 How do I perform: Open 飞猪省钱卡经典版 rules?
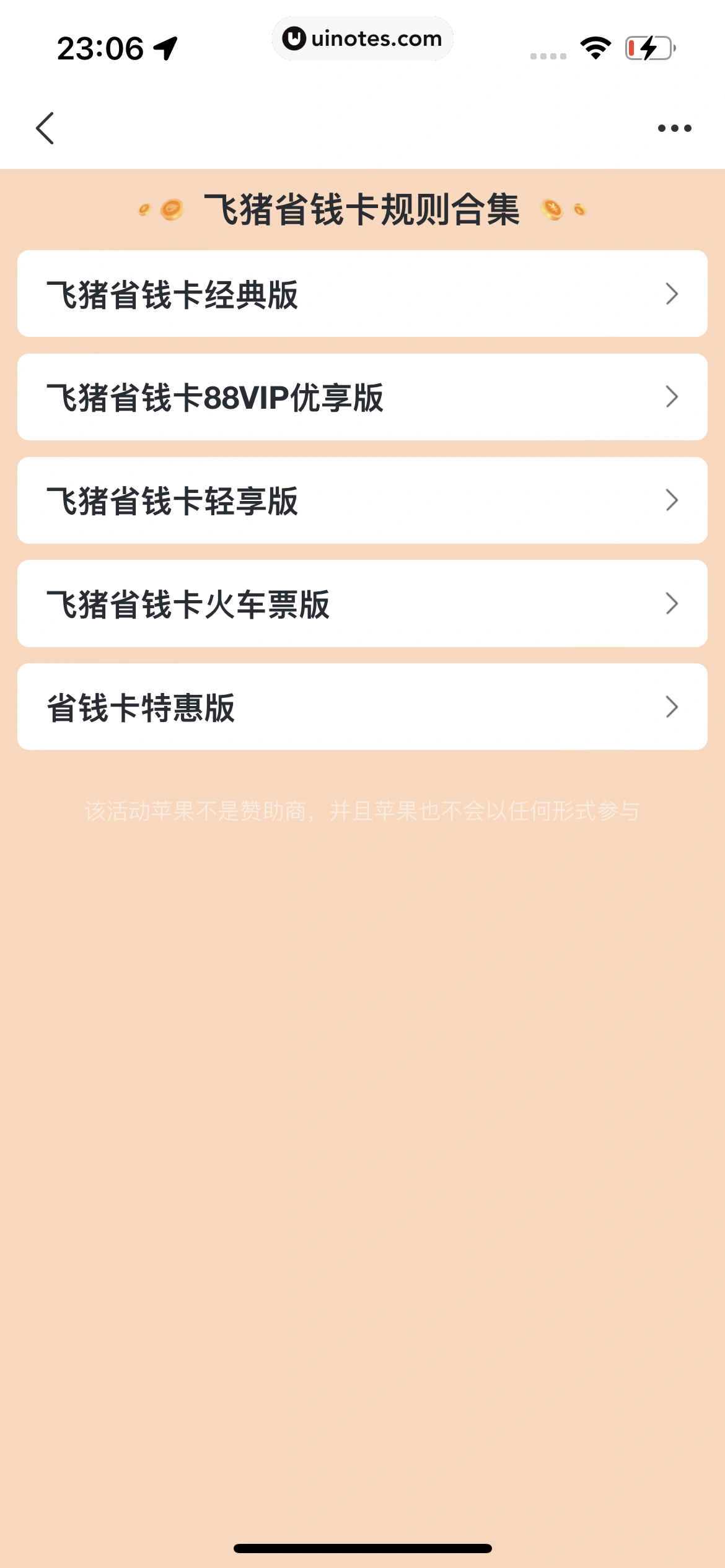[362, 294]
